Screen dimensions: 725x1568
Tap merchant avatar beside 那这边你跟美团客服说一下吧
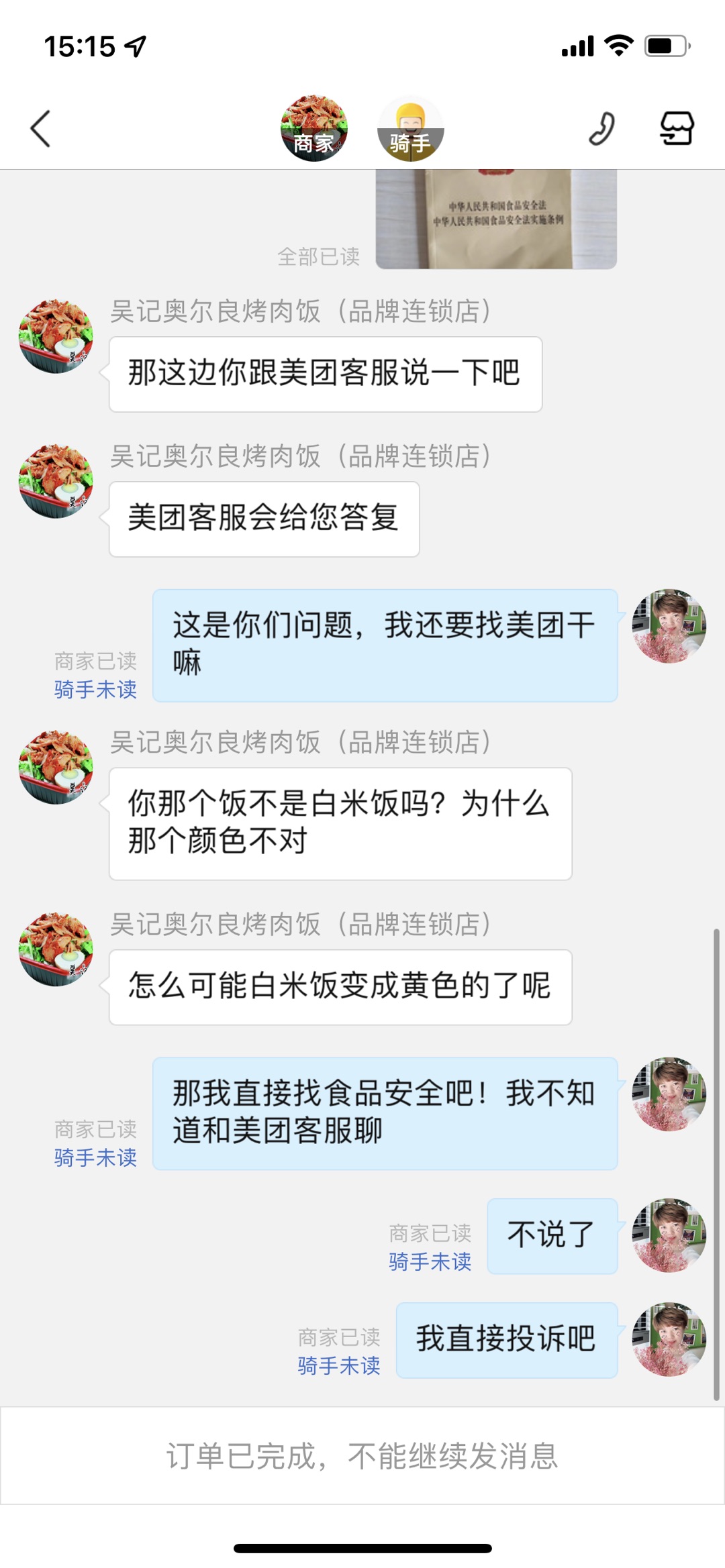pyautogui.click(x=56, y=336)
